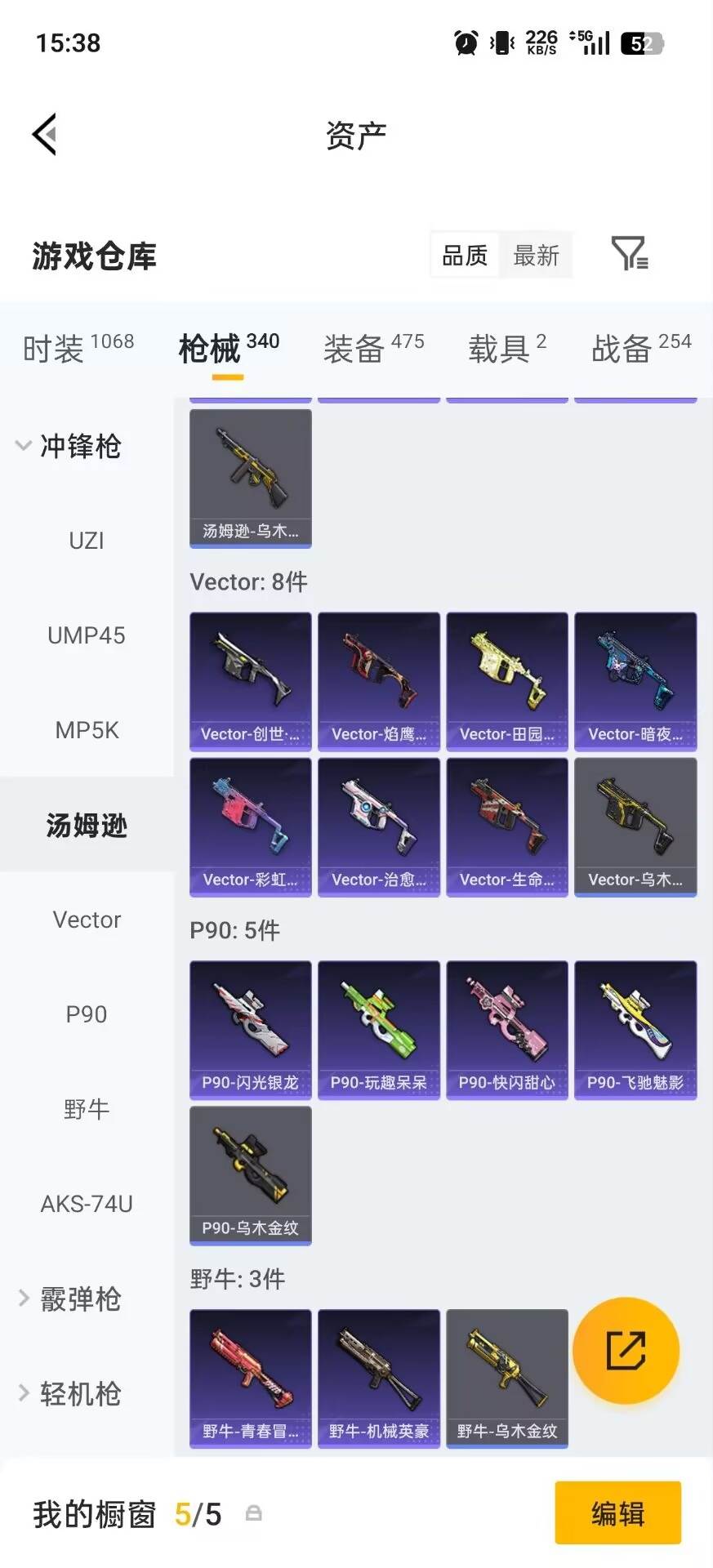Select Vector in the sidebar
The image size is (713, 1568).
coord(87,920)
